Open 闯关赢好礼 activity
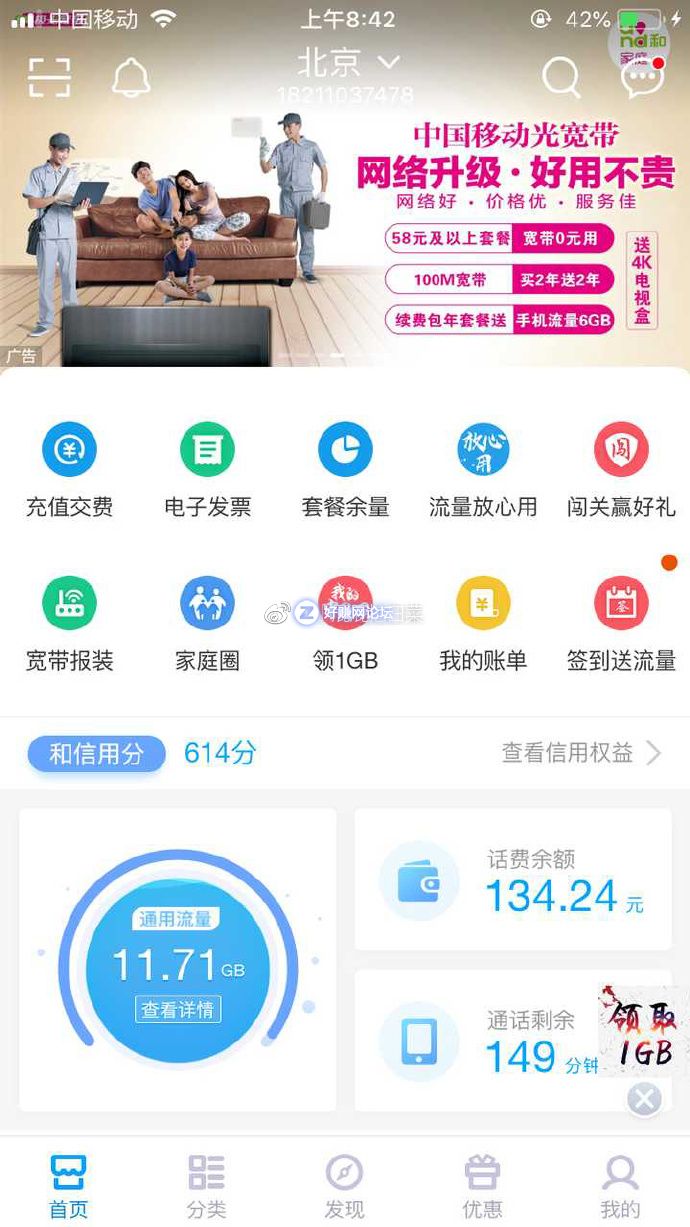The width and height of the screenshot is (690, 1227). (x=621, y=450)
